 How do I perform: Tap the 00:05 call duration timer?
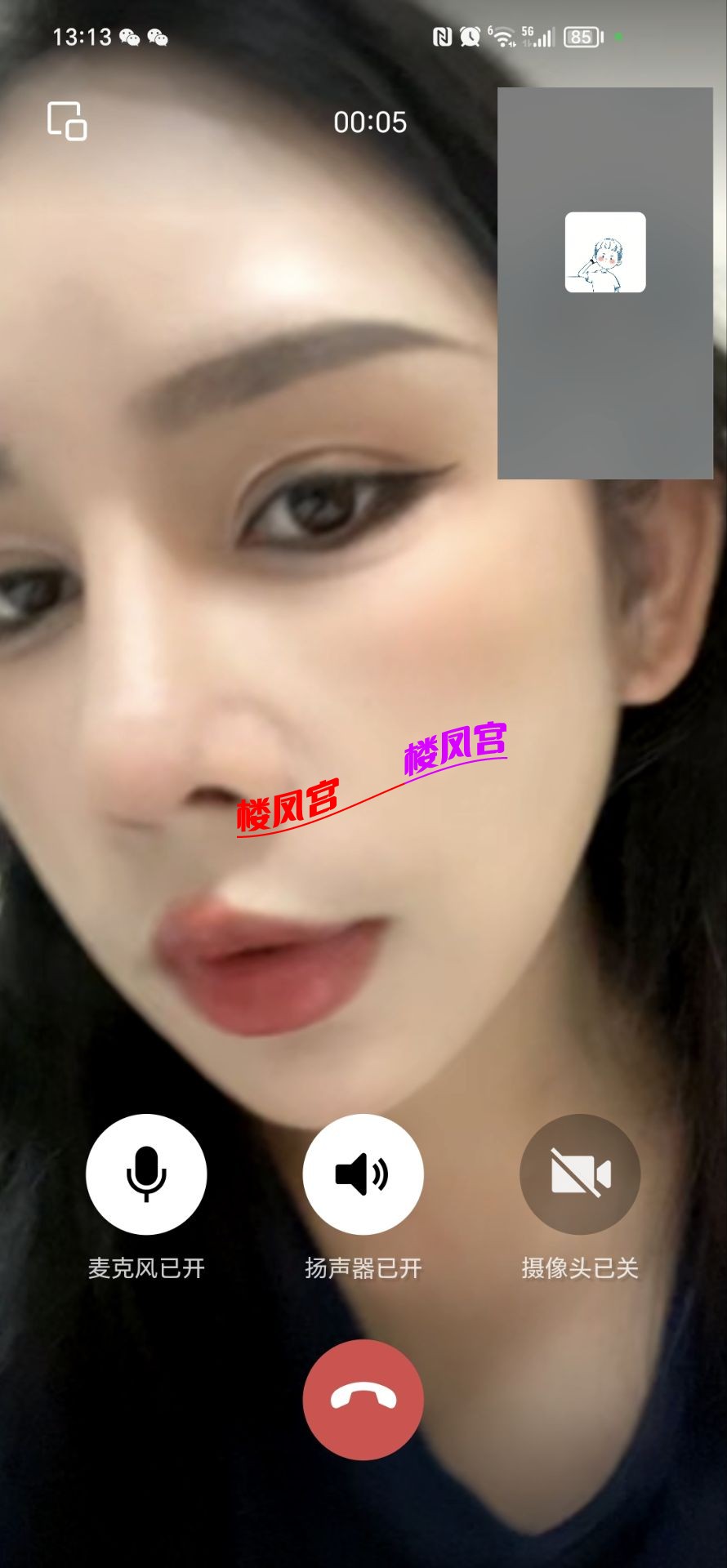tap(369, 123)
